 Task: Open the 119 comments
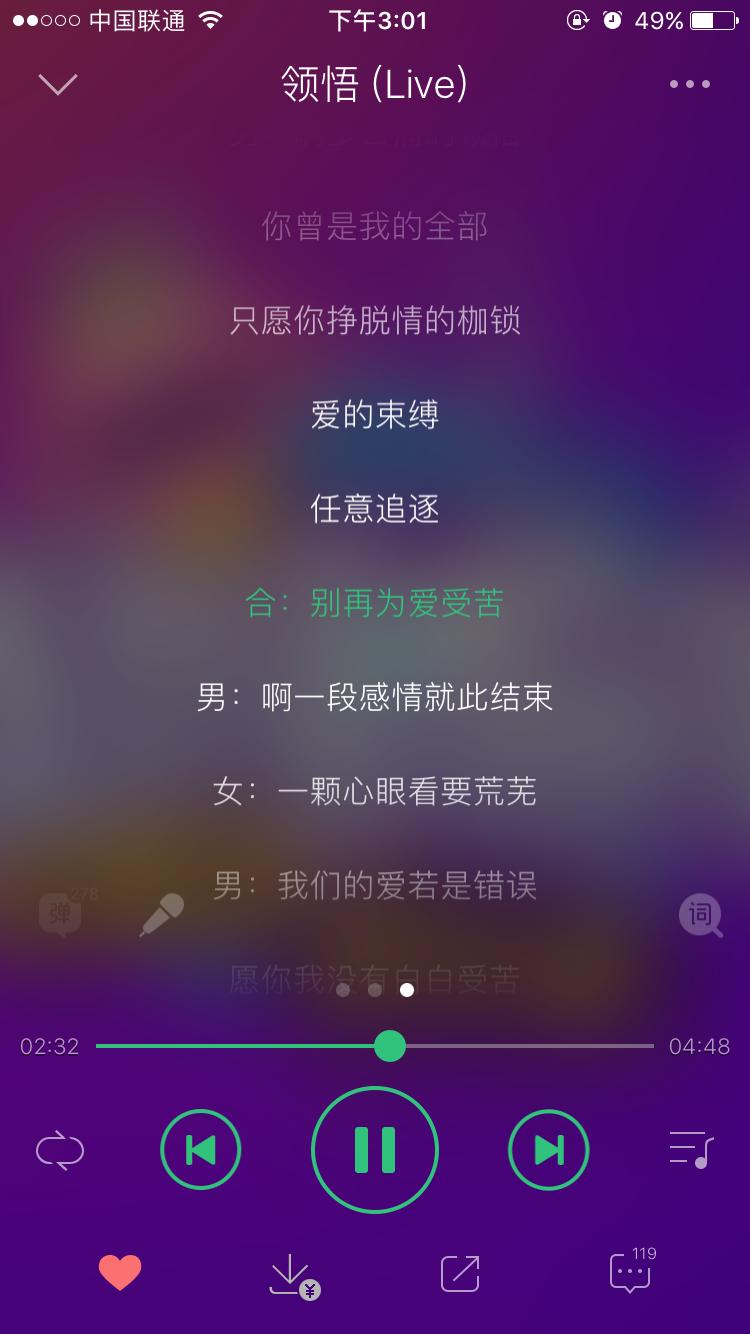coord(632,1271)
